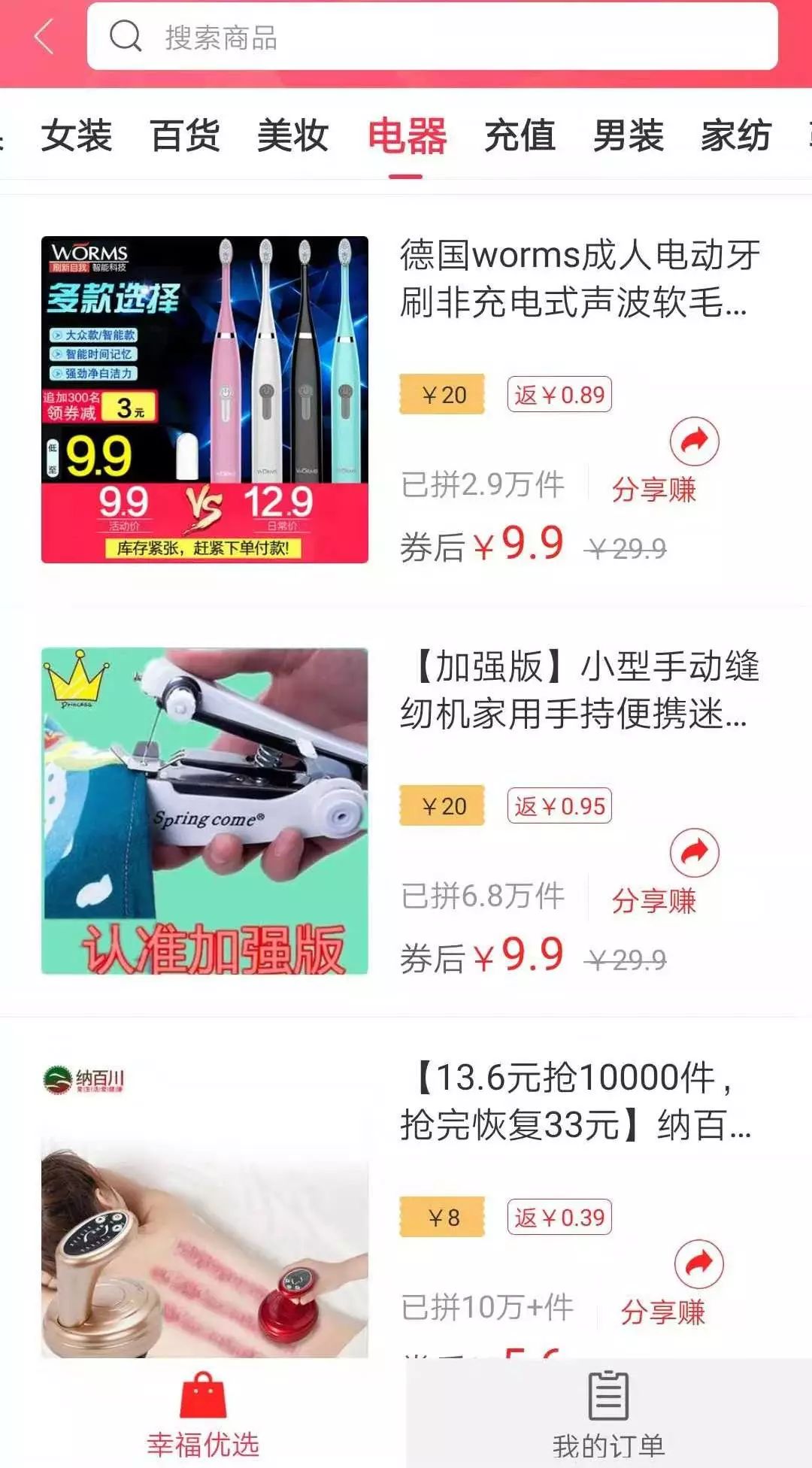Tap the ¥20 coupon badge on the toothbrush item

(441, 393)
